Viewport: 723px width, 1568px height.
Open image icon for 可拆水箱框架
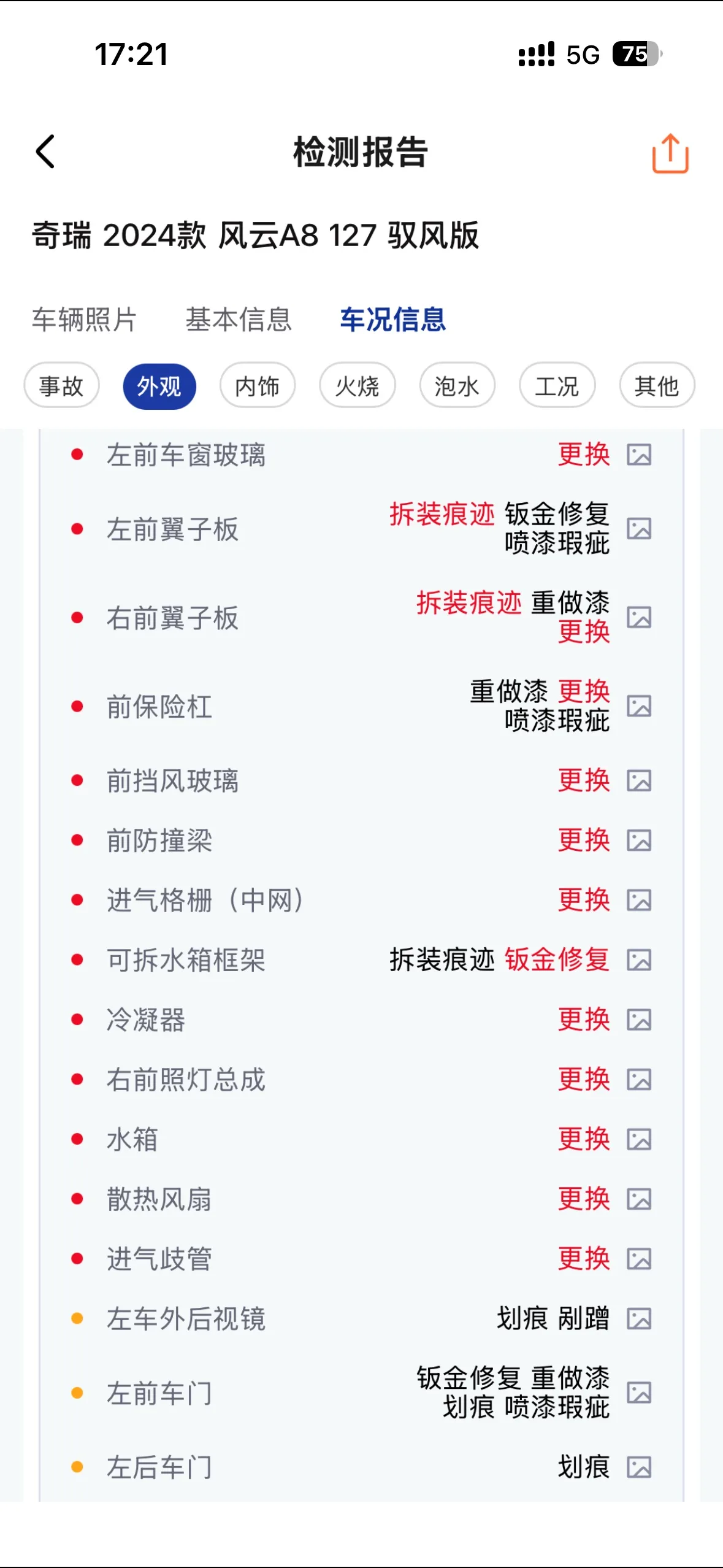point(639,960)
